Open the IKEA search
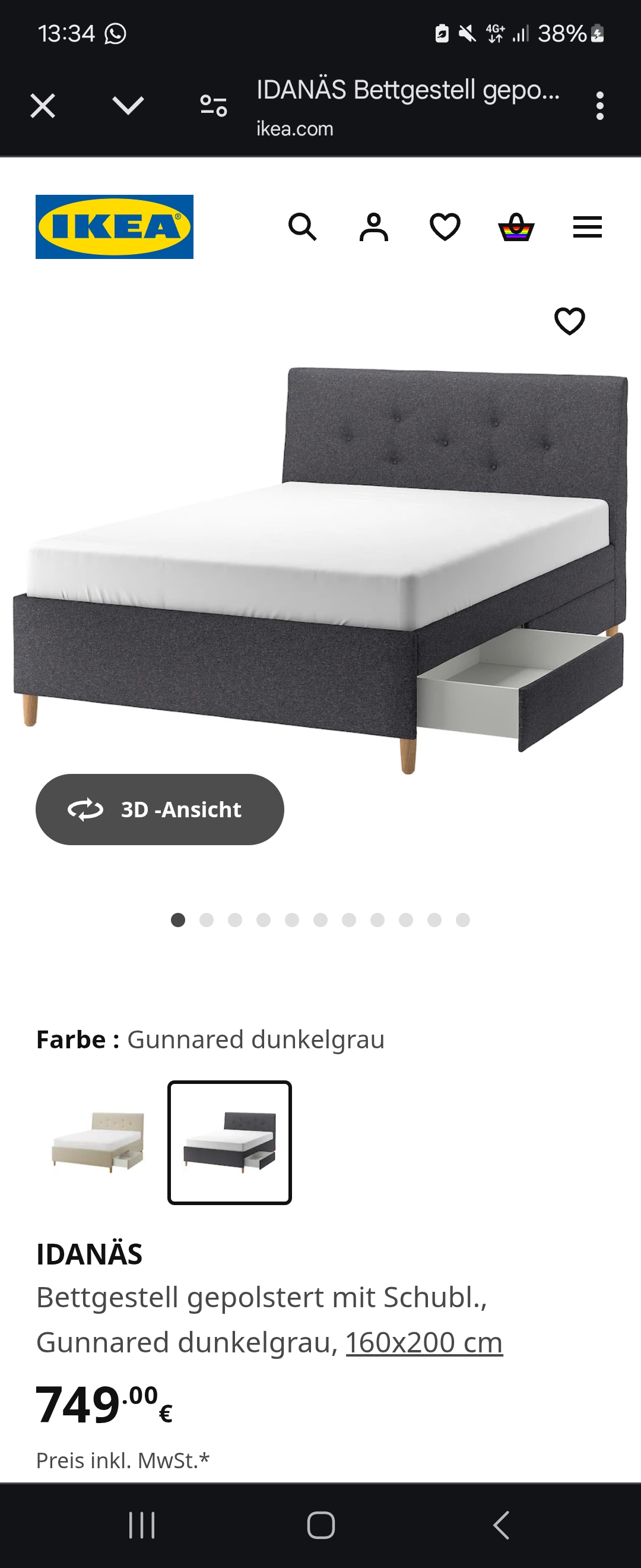The height and width of the screenshot is (1568, 641). click(x=302, y=227)
